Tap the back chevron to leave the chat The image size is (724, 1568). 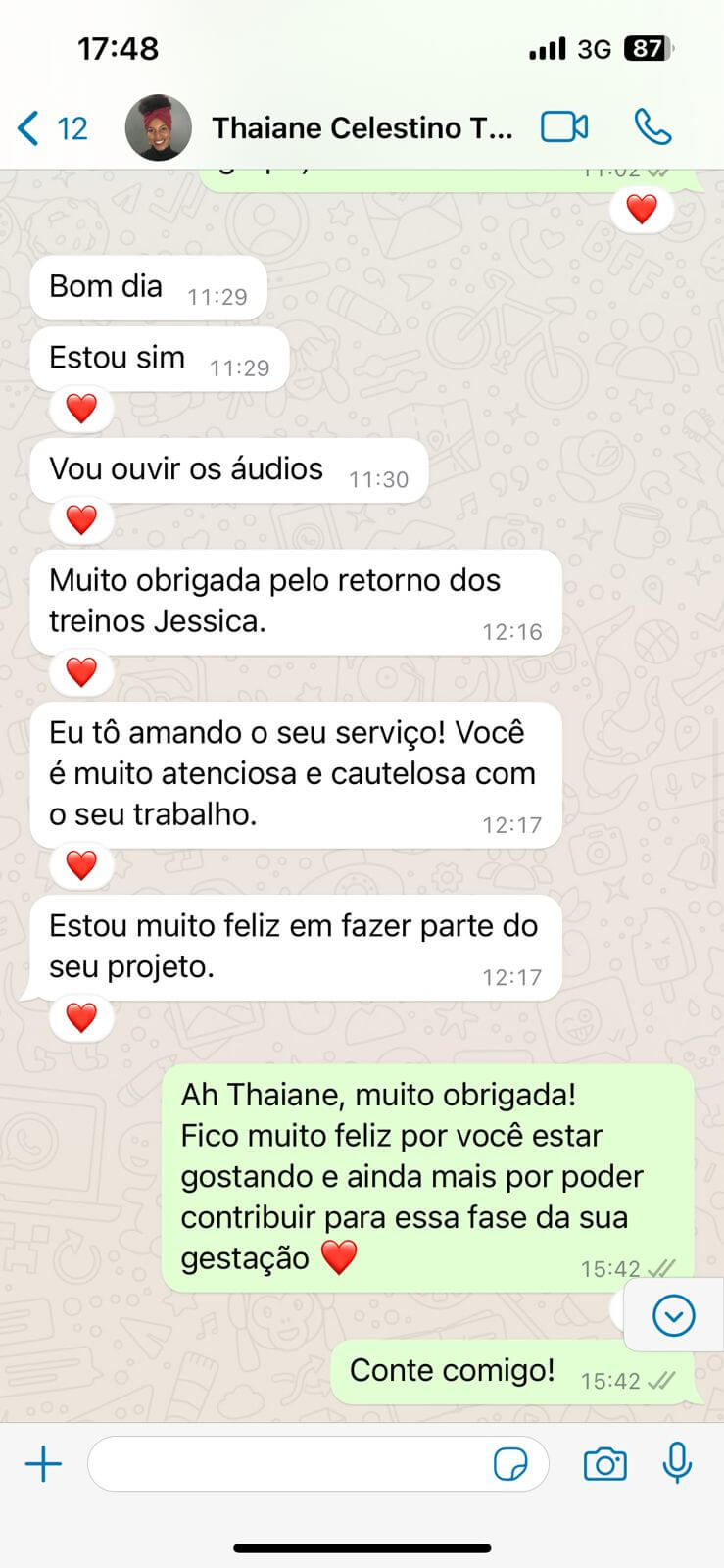coord(26,126)
